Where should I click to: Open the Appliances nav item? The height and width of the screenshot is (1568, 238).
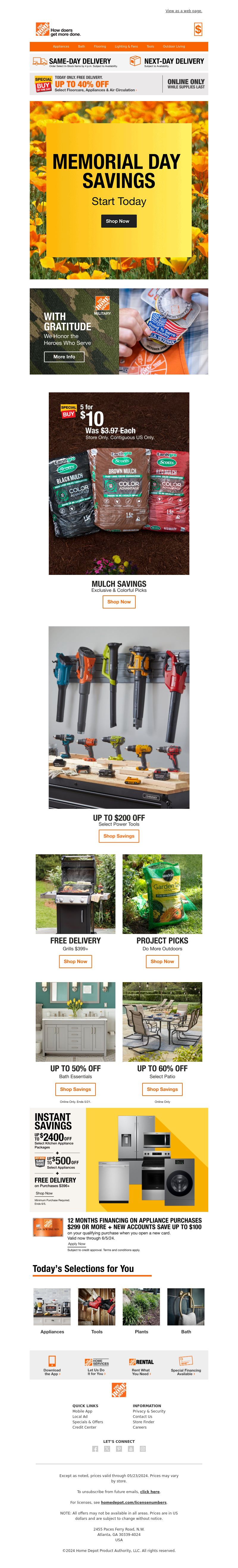(61, 46)
